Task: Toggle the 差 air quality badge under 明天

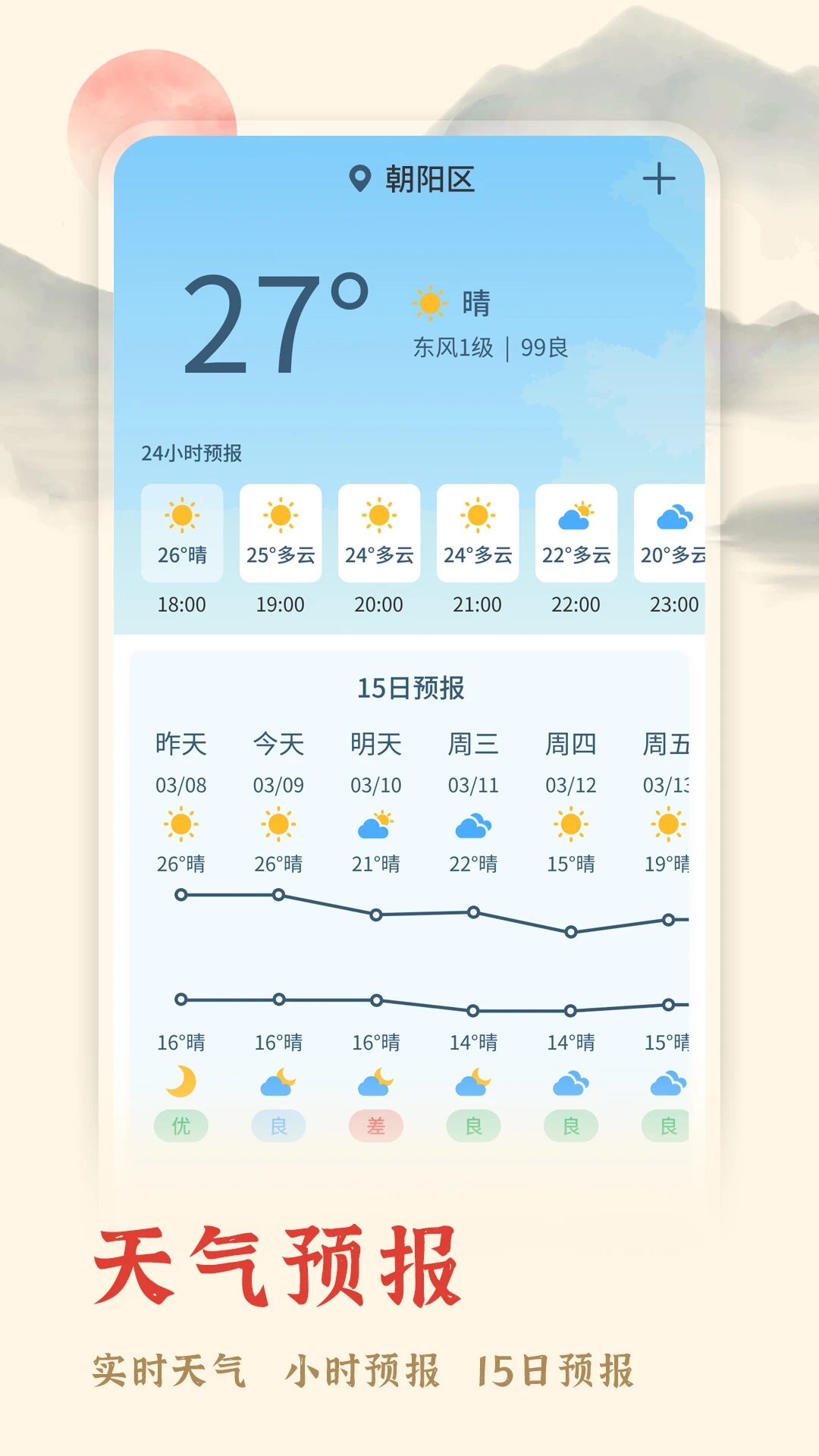Action: point(378,1126)
